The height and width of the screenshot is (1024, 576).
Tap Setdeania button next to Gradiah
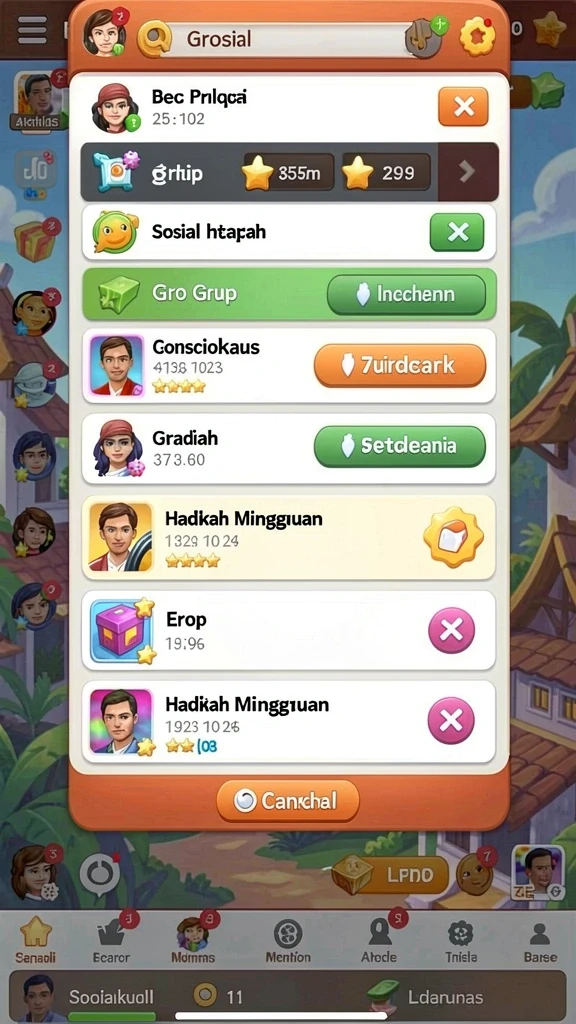400,446
